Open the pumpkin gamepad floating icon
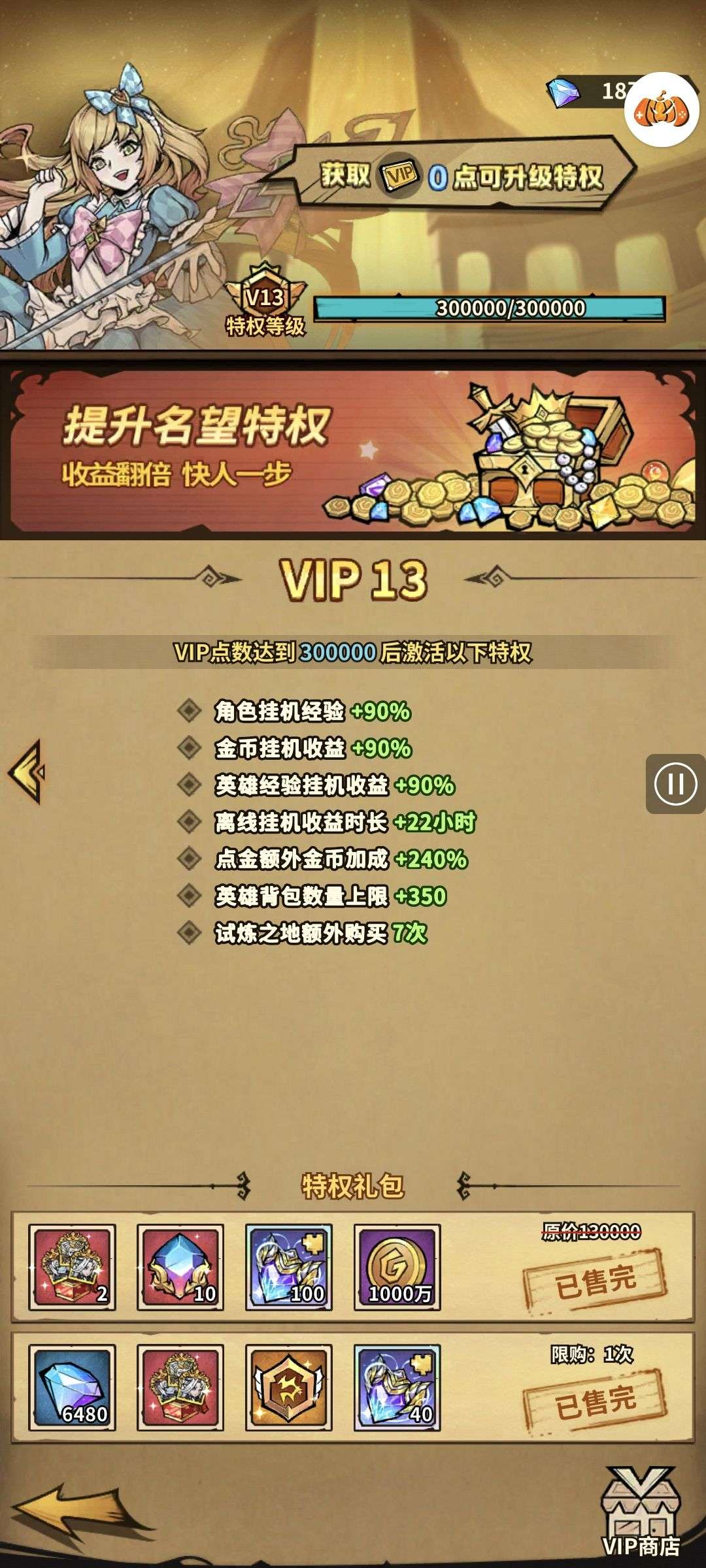 coord(662,109)
